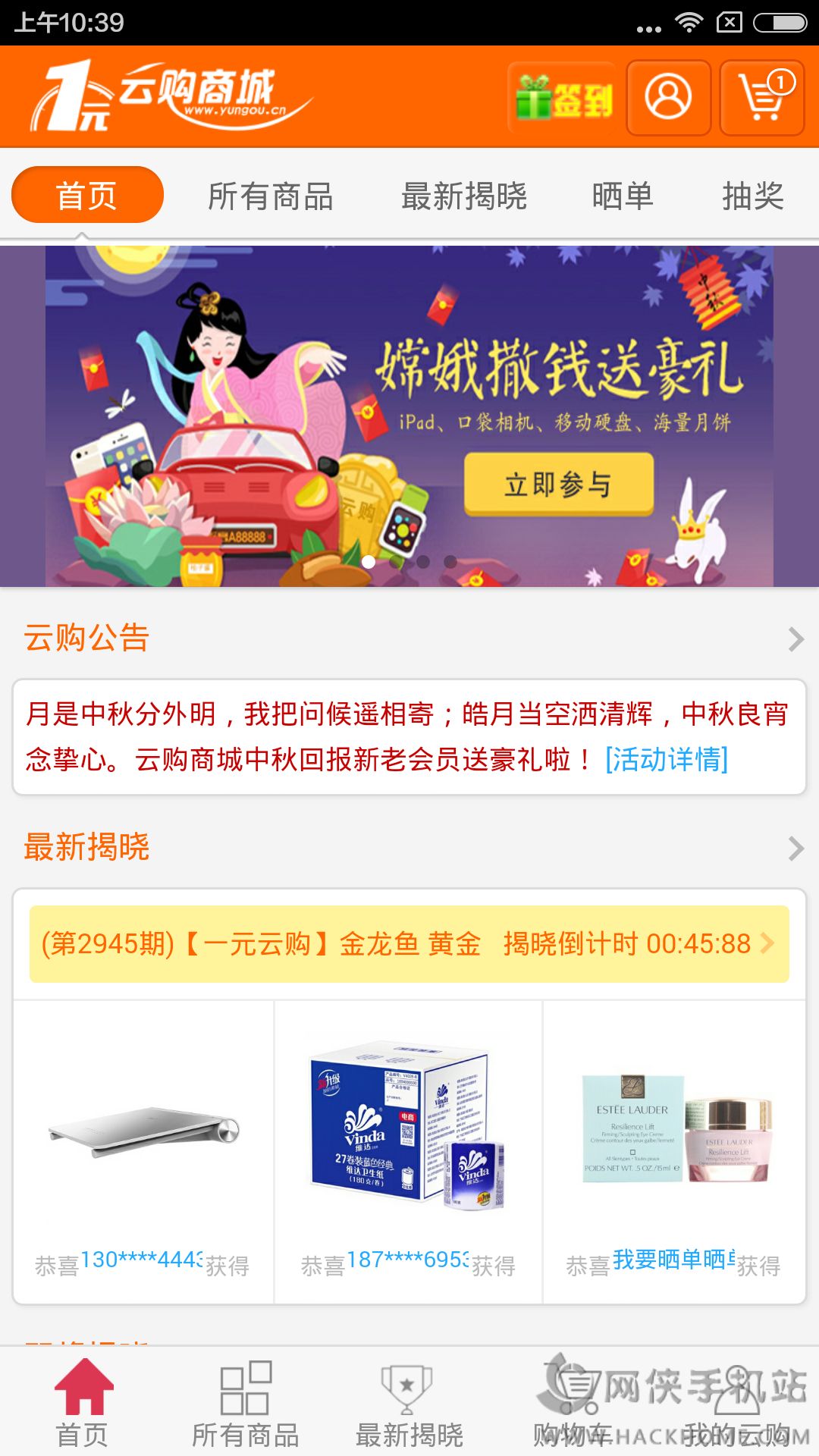Expand the 最新揭晓 section arrow
This screenshot has width=819, height=1456.
point(795,849)
